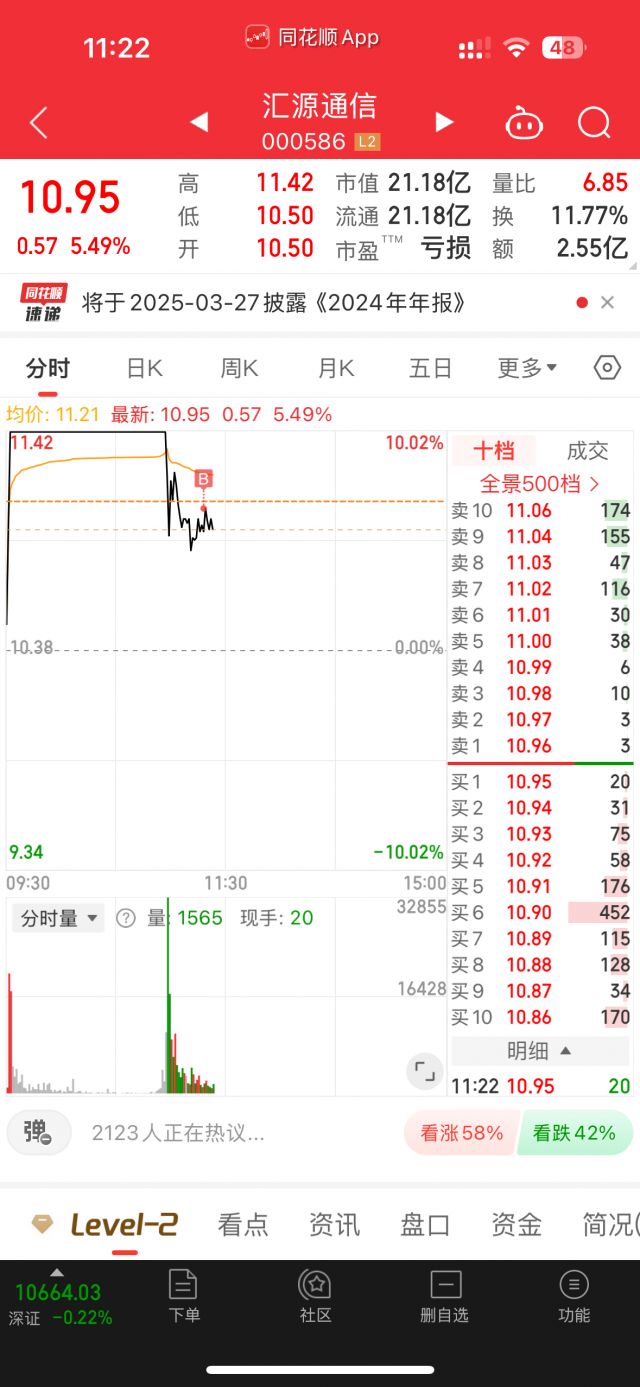Show the 五日 chart

point(430,368)
